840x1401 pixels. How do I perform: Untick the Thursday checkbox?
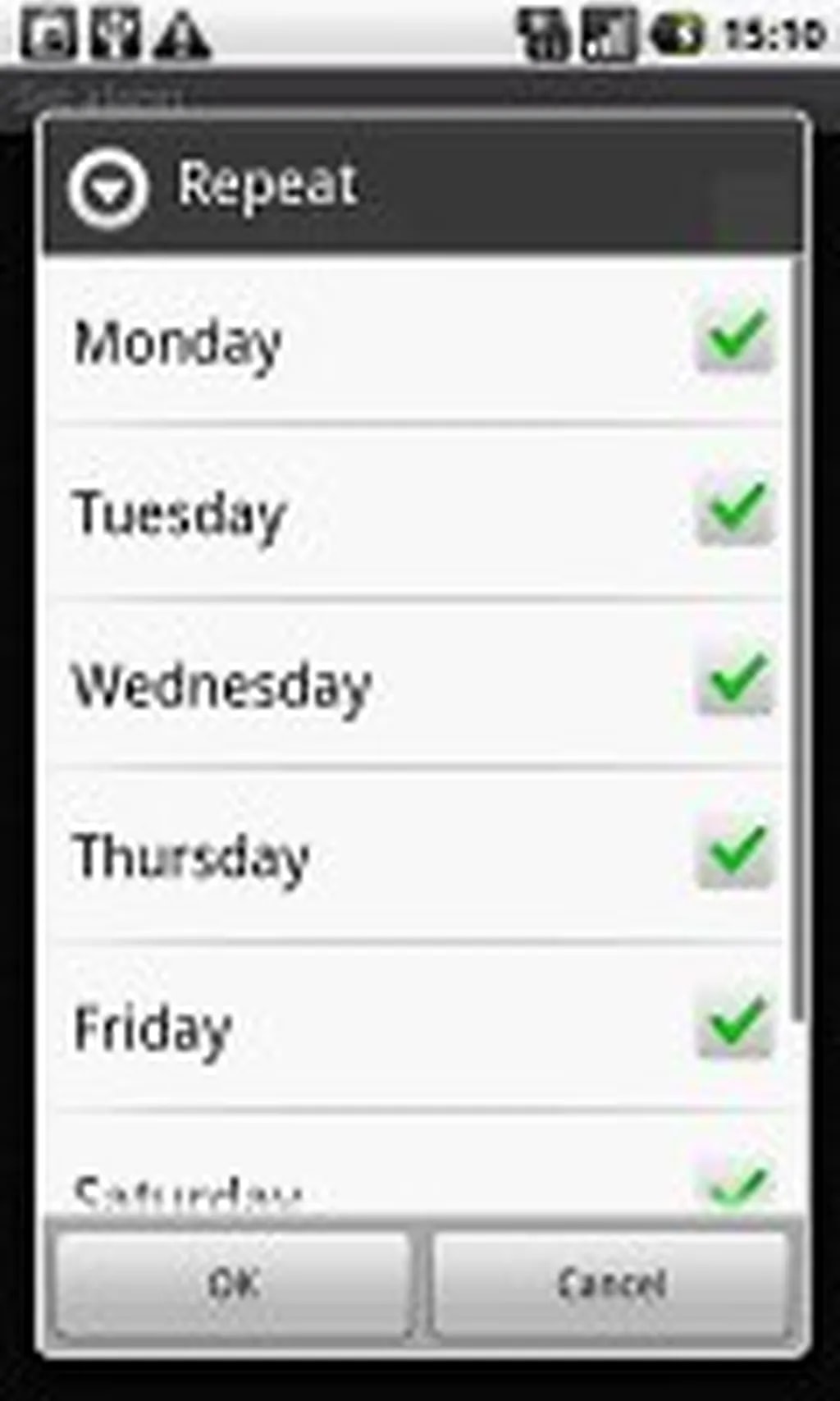point(734,855)
